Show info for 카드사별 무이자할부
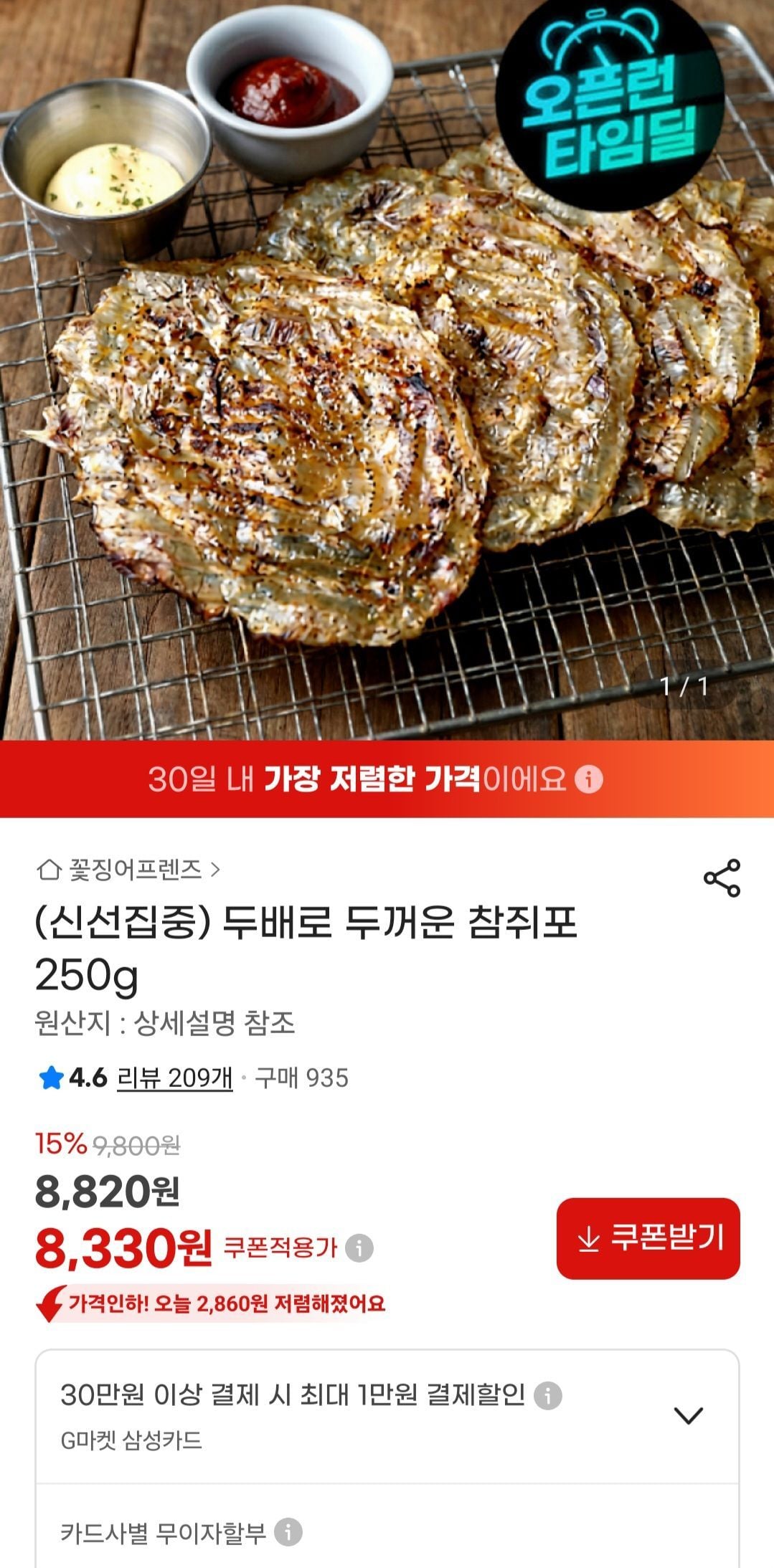The height and width of the screenshot is (1568, 774). tap(288, 1532)
